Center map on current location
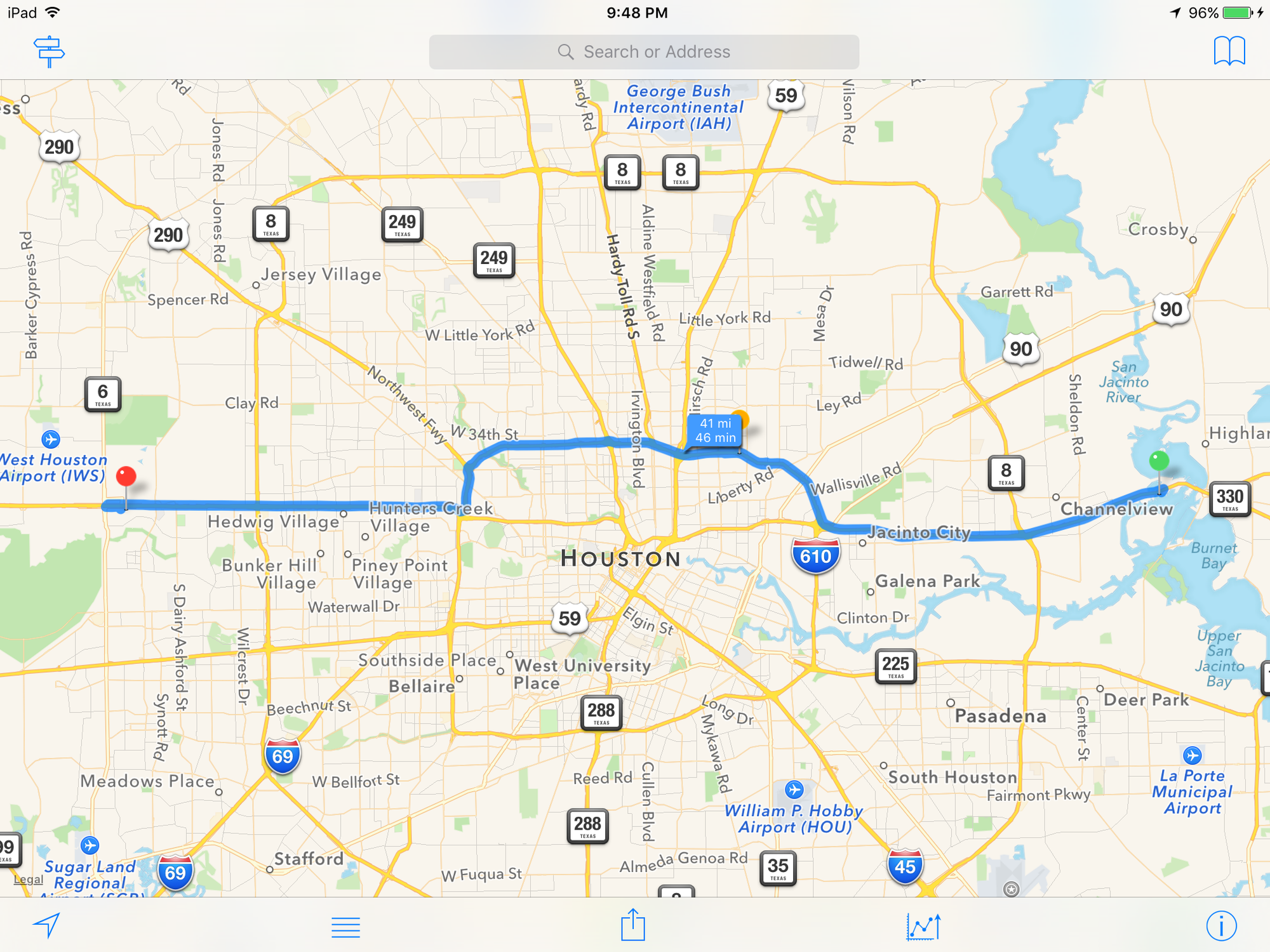Screen dimensions: 1270x952 click(47, 926)
